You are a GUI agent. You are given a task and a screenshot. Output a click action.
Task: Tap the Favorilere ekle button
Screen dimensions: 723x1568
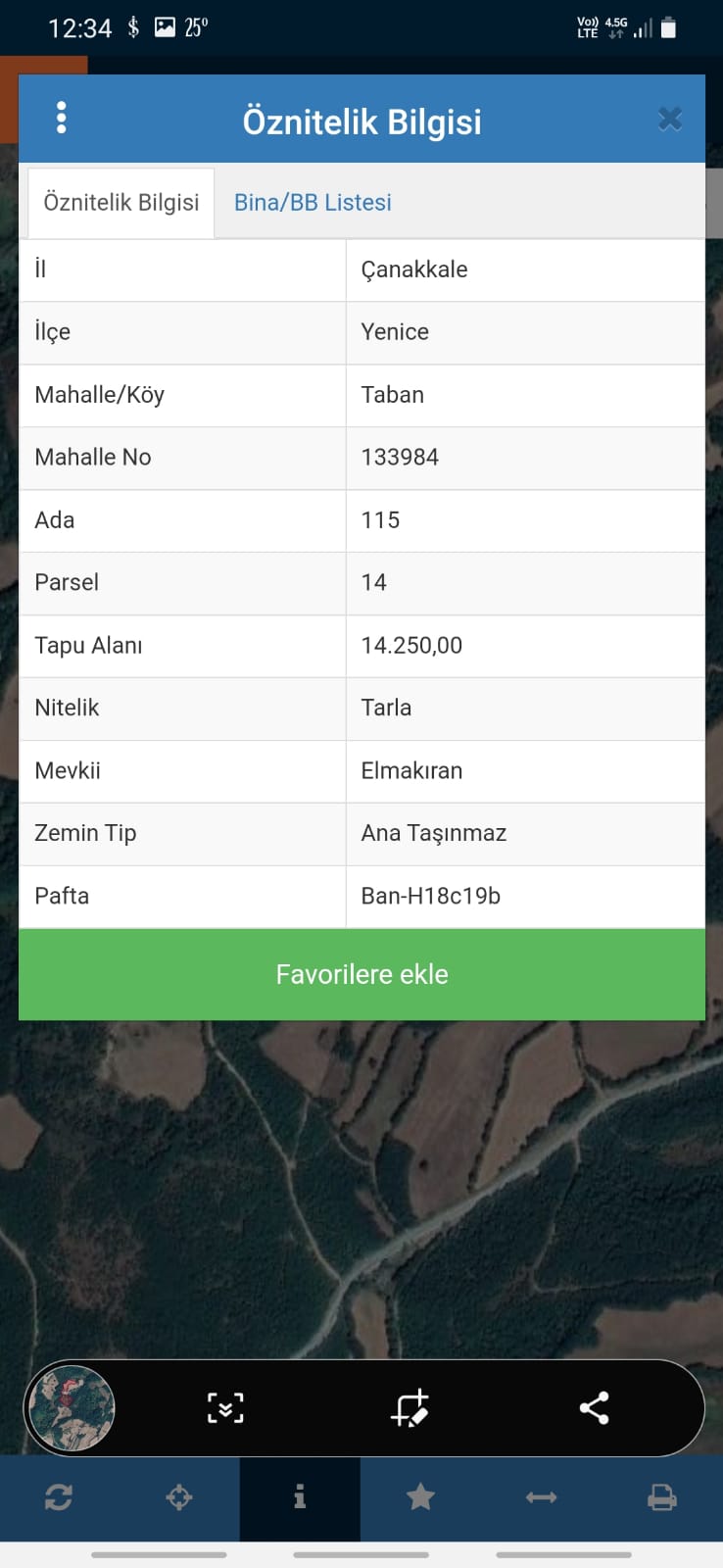[x=361, y=974]
